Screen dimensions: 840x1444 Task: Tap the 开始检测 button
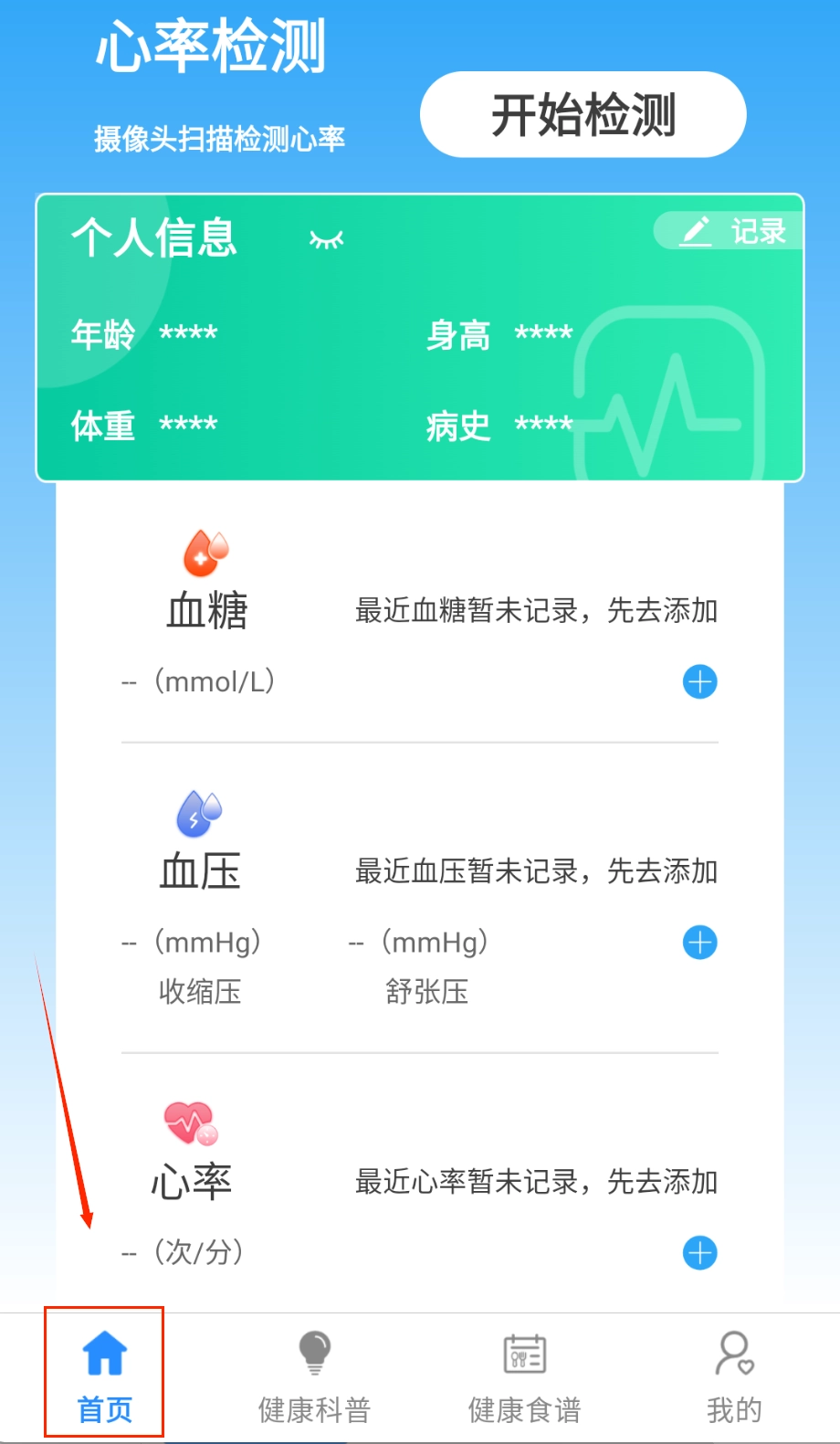click(x=583, y=115)
